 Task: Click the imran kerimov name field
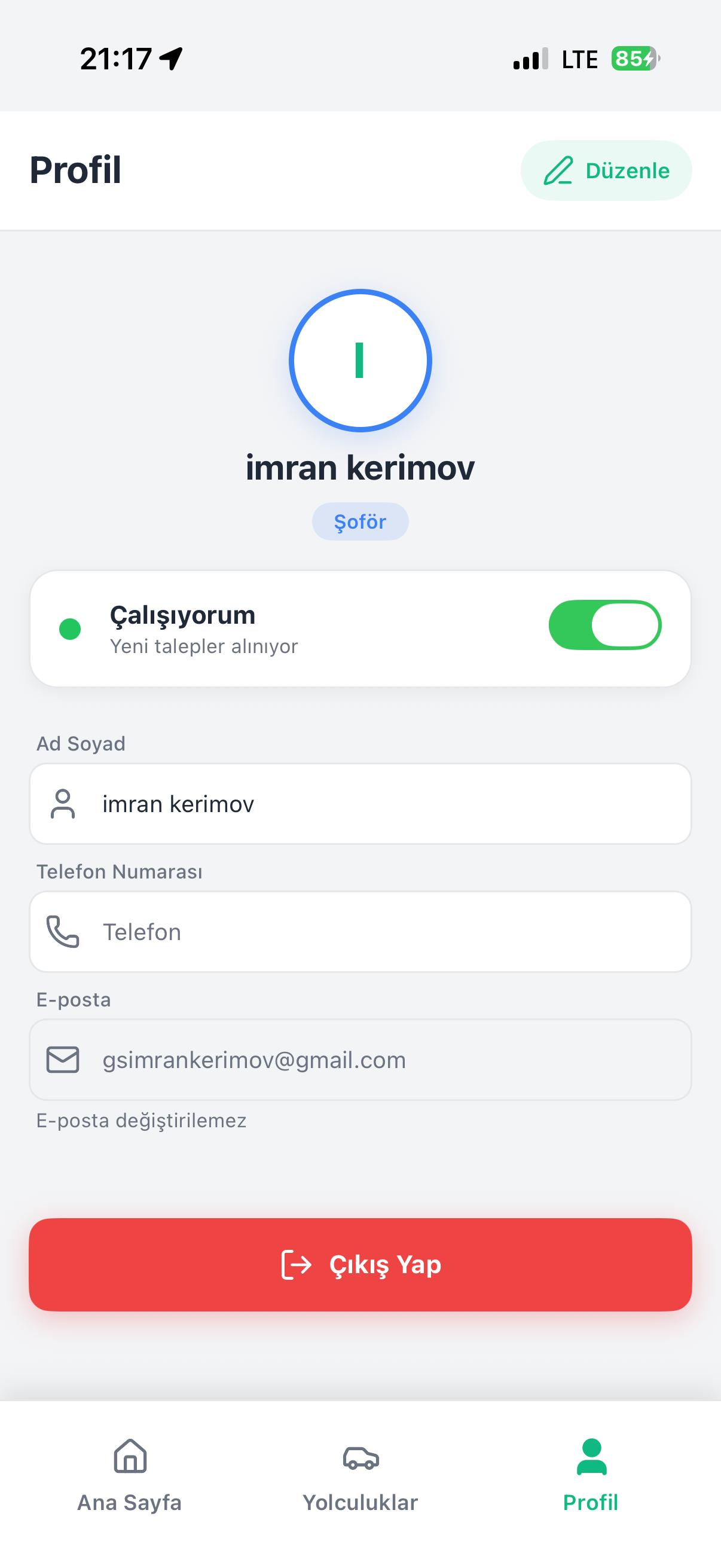(x=360, y=804)
